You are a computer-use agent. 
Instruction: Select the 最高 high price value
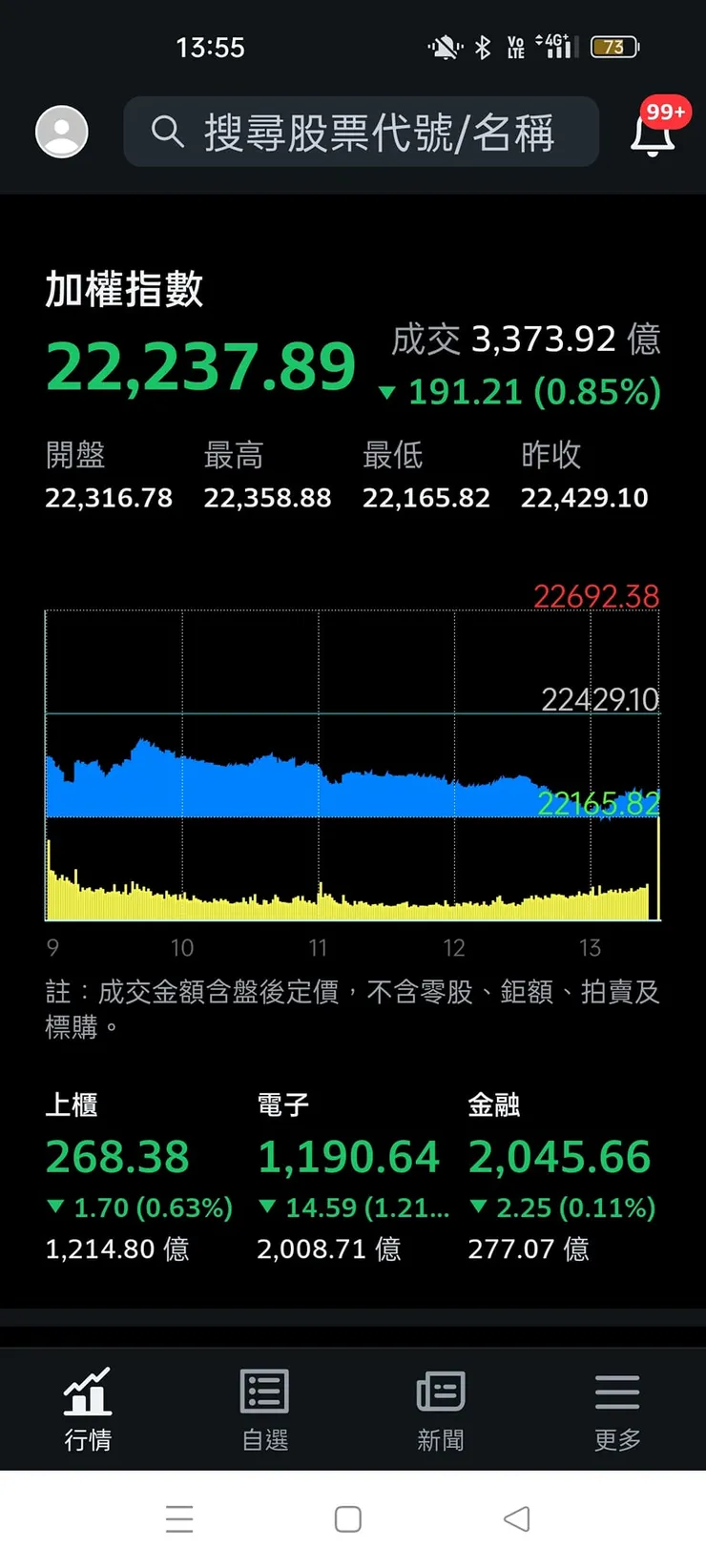click(268, 497)
